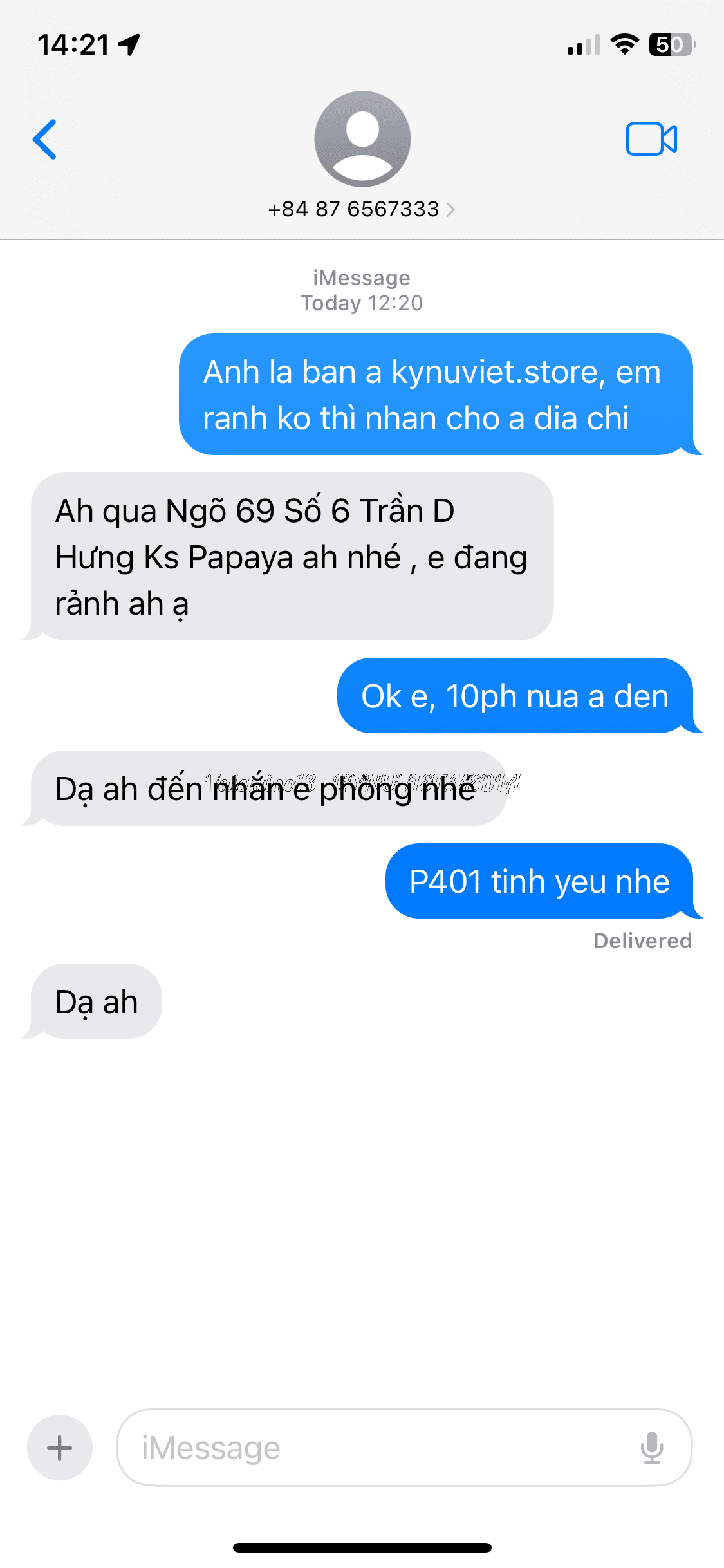Focus the iMessage text field
This screenshot has height=1568, width=724.
pos(373,1448)
